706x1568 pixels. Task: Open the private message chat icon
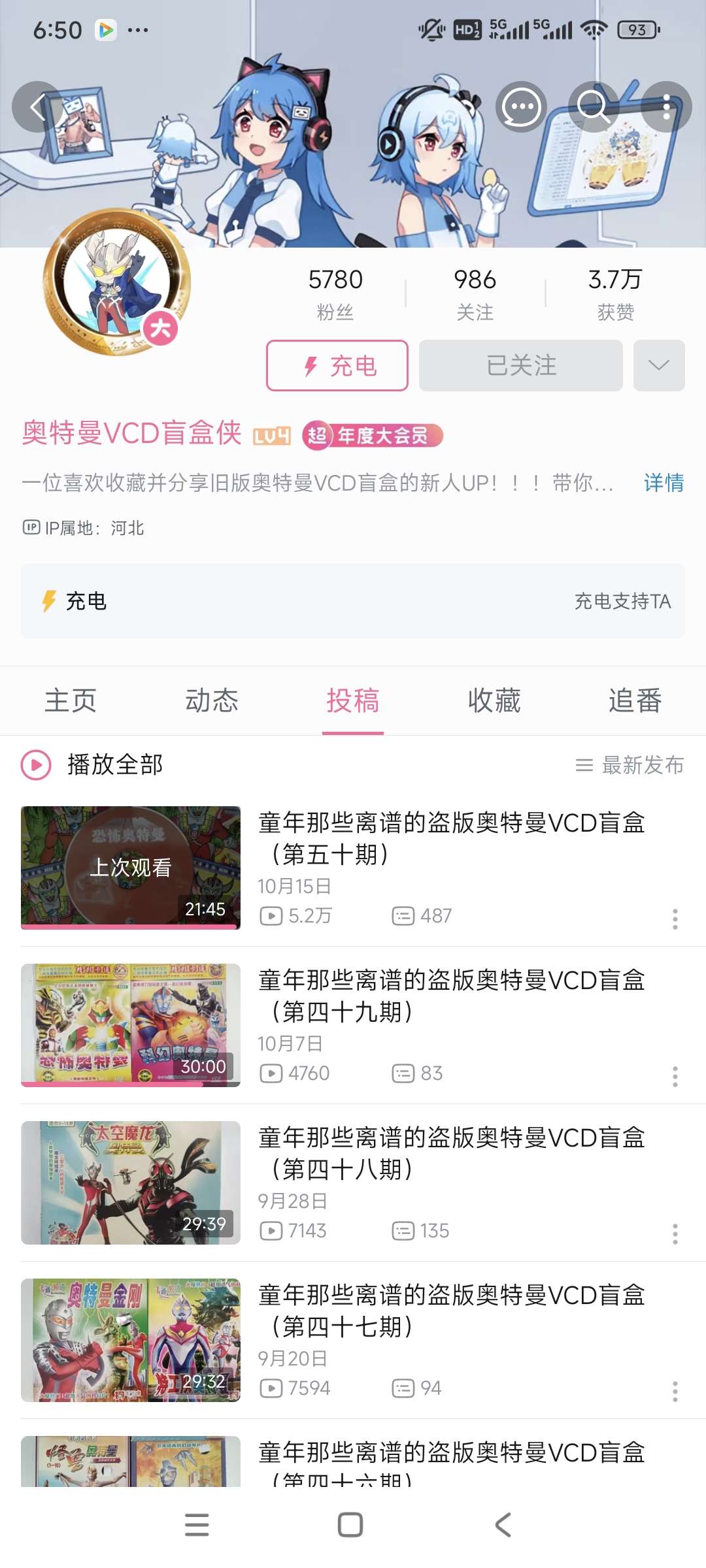pyautogui.click(x=521, y=106)
